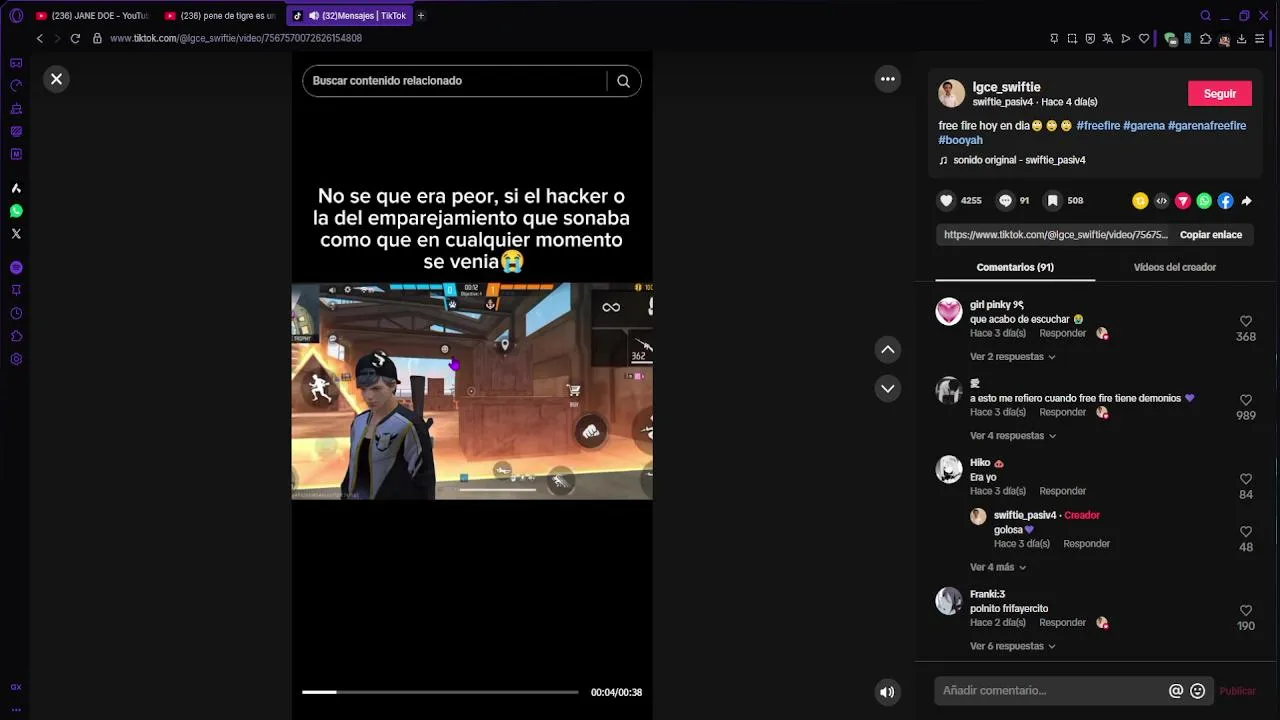Screen dimensions: 1280x720
Task: Reload the page in the browser toolbar
Action: tap(75, 38)
